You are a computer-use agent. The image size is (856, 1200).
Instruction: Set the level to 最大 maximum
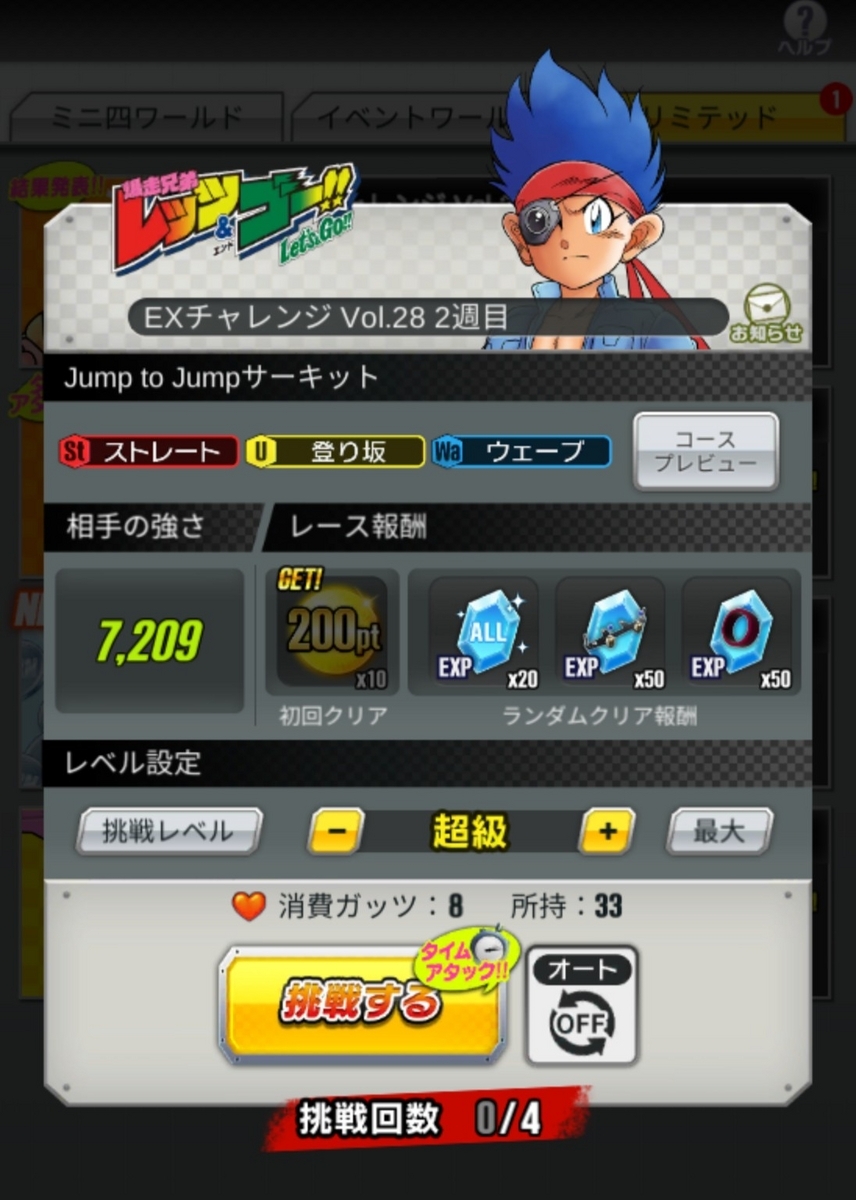click(x=719, y=831)
